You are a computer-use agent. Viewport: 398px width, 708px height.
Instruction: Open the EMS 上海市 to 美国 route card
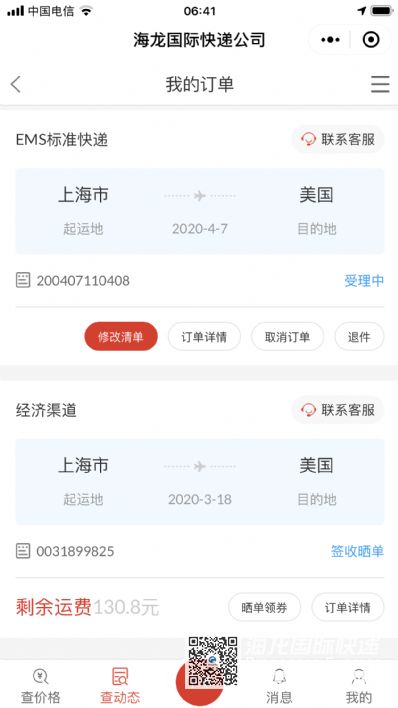click(200, 211)
